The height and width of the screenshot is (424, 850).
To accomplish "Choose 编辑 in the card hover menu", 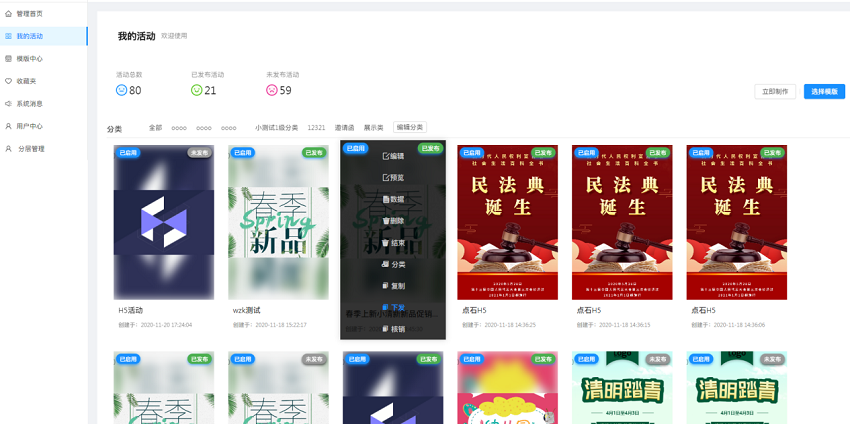I will pyautogui.click(x=393, y=156).
